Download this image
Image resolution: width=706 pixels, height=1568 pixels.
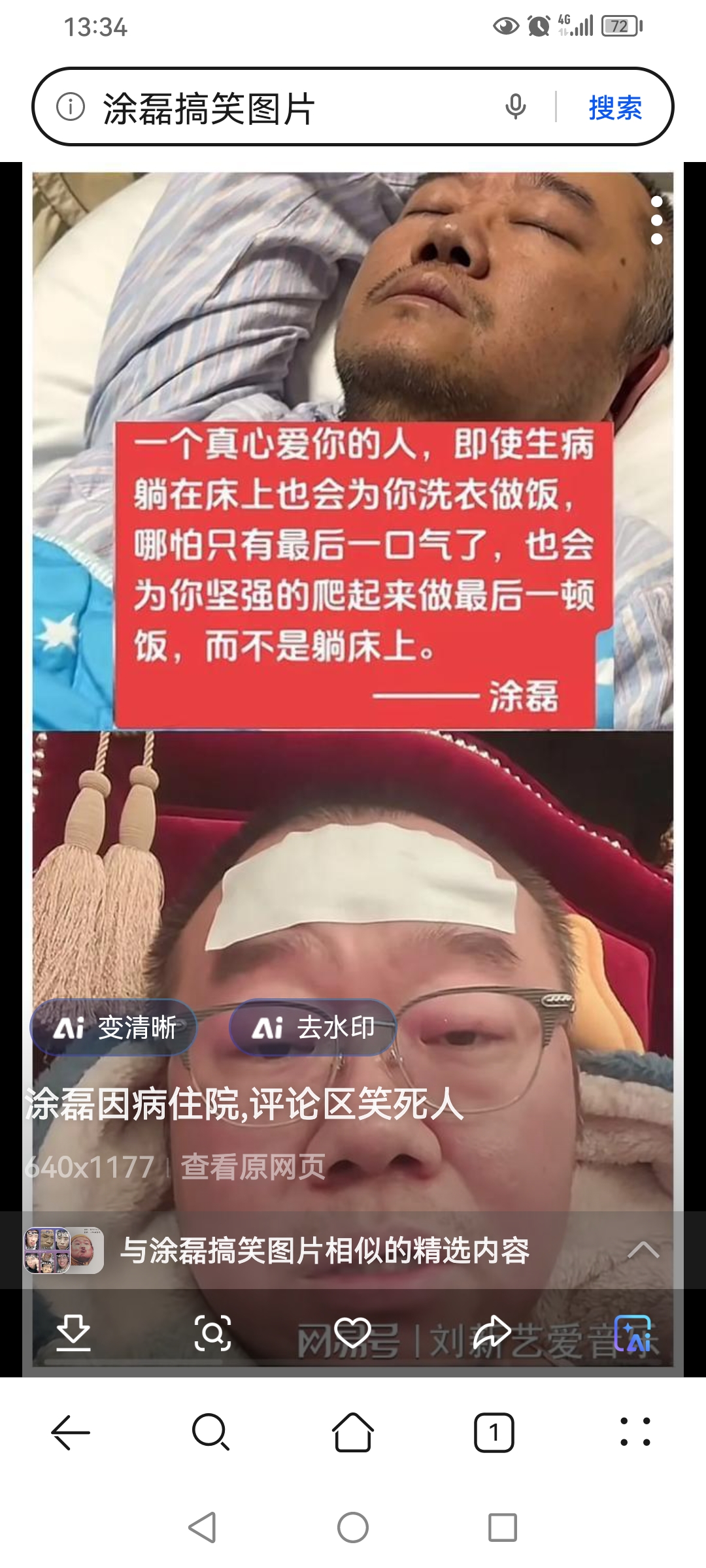tap(73, 1333)
